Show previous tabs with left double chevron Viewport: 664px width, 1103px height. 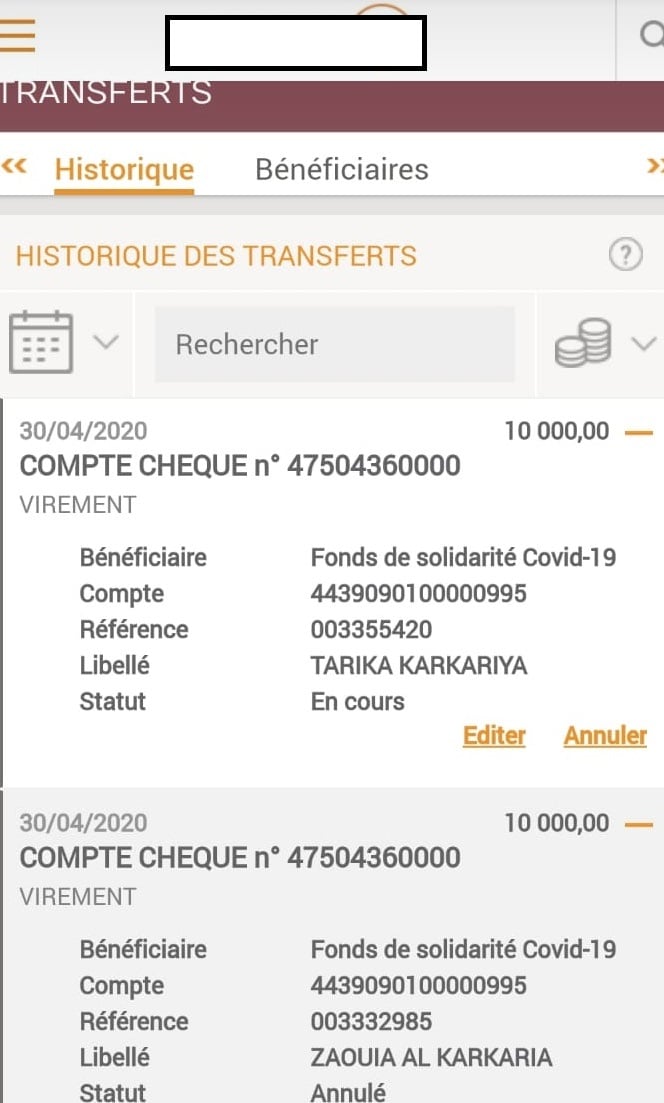(x=14, y=166)
